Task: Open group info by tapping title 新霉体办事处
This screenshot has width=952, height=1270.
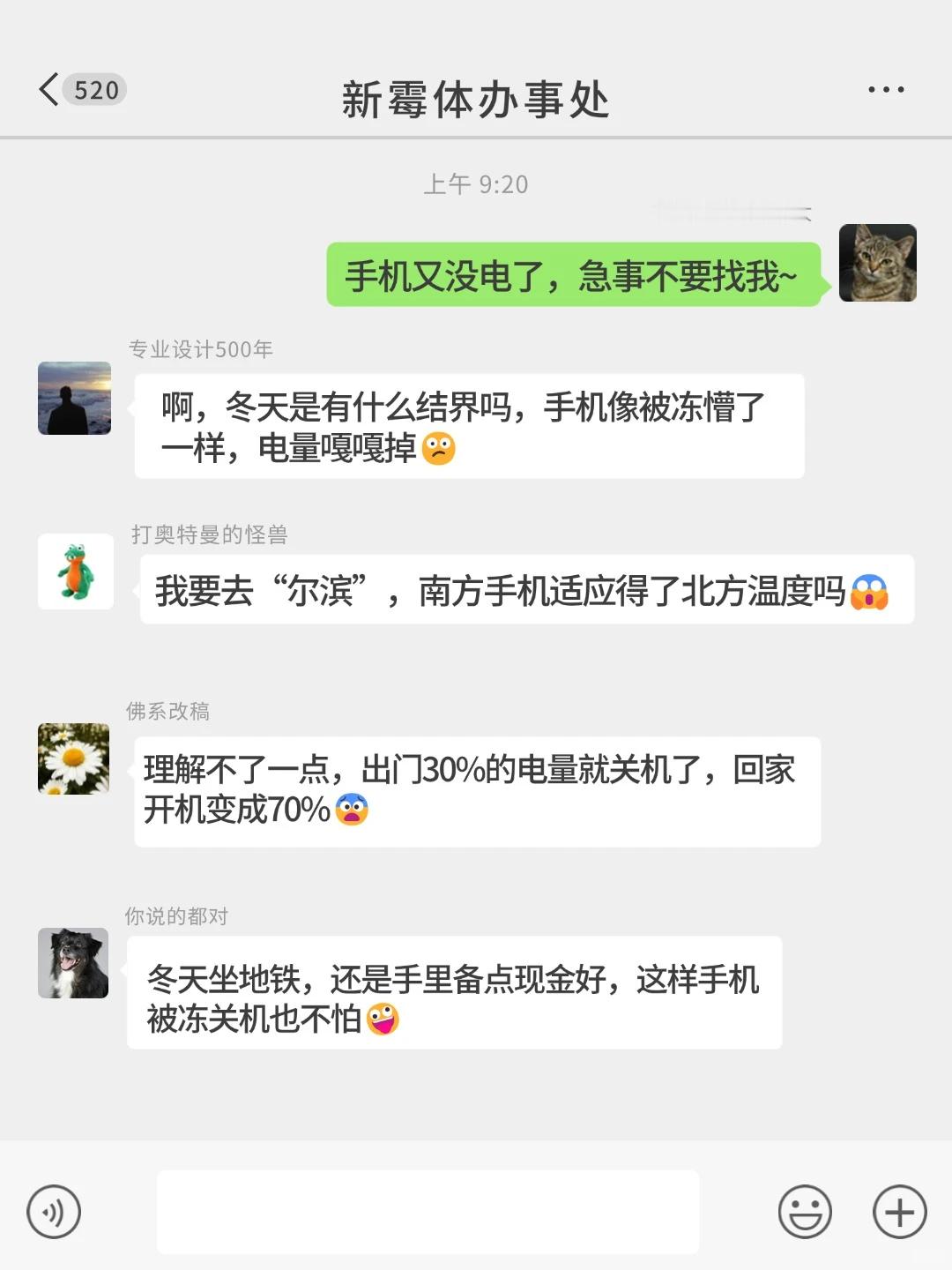Action: pos(476,99)
